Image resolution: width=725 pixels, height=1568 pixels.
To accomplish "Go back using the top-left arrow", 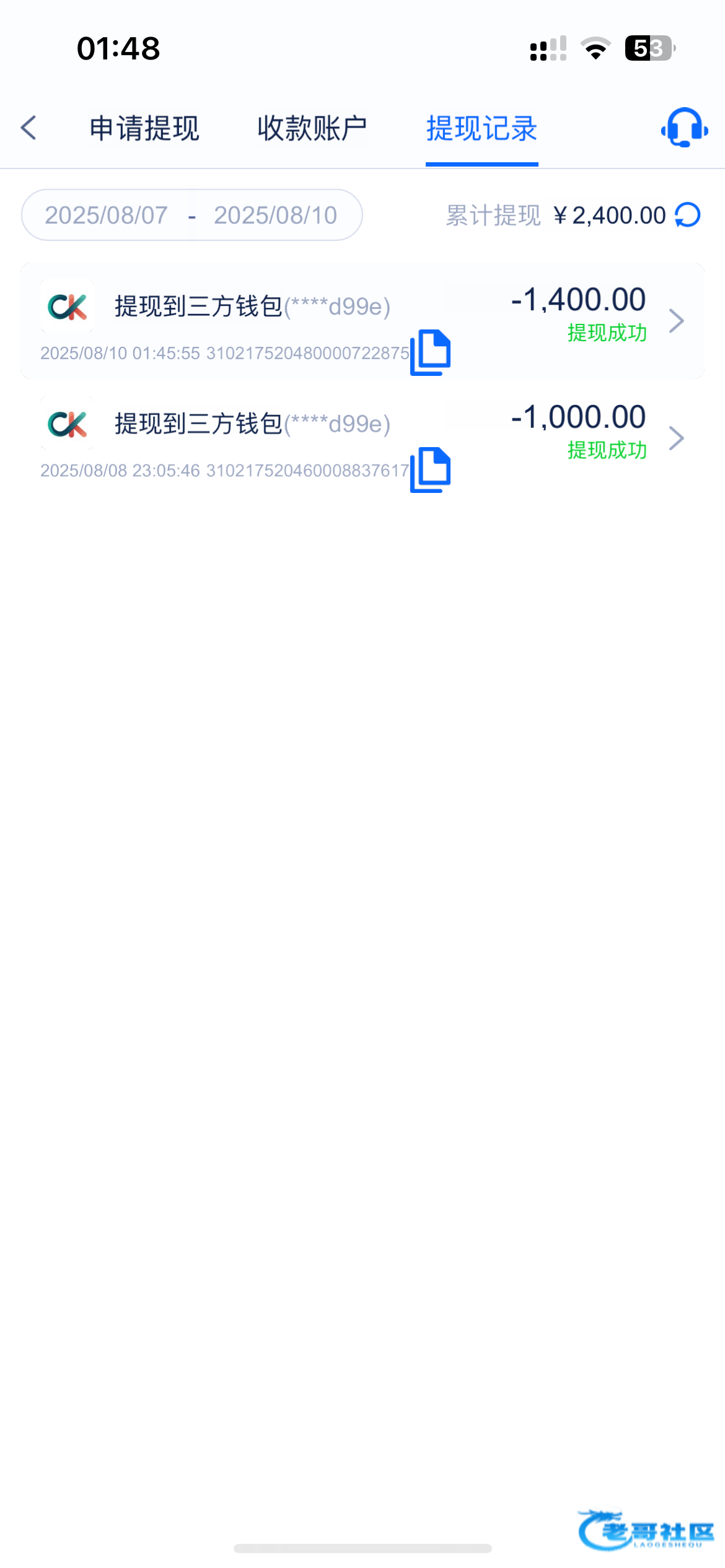I will (29, 128).
